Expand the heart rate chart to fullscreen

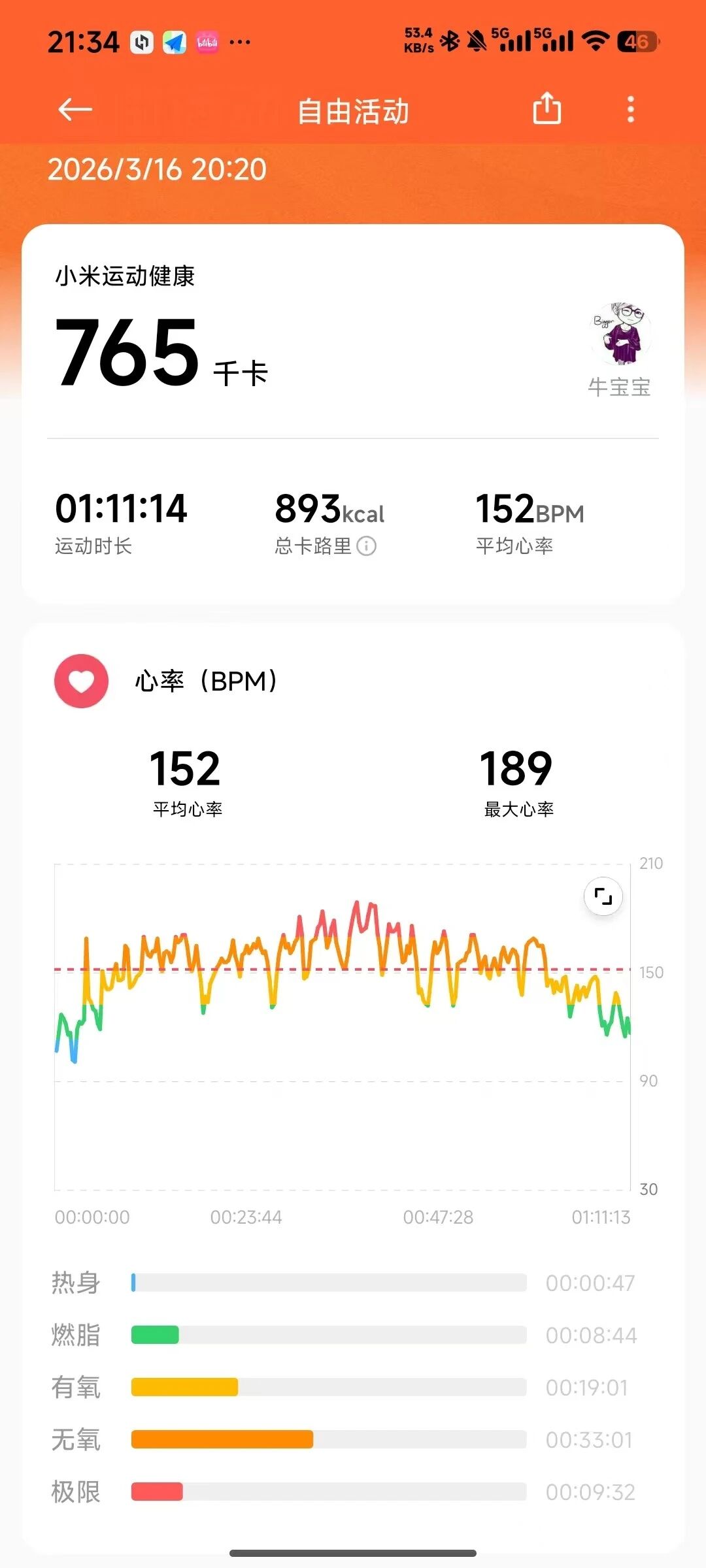click(x=603, y=896)
